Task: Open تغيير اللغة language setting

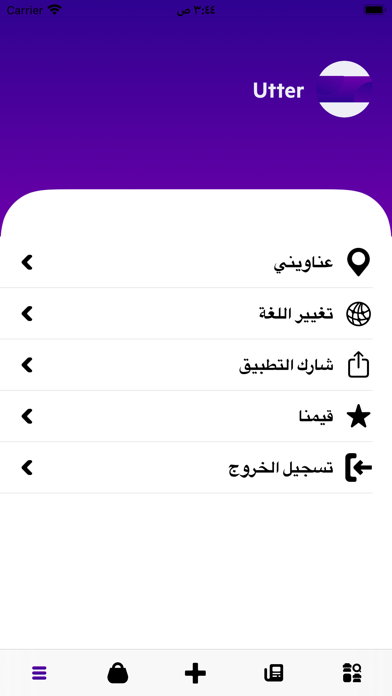Action: pos(186,314)
